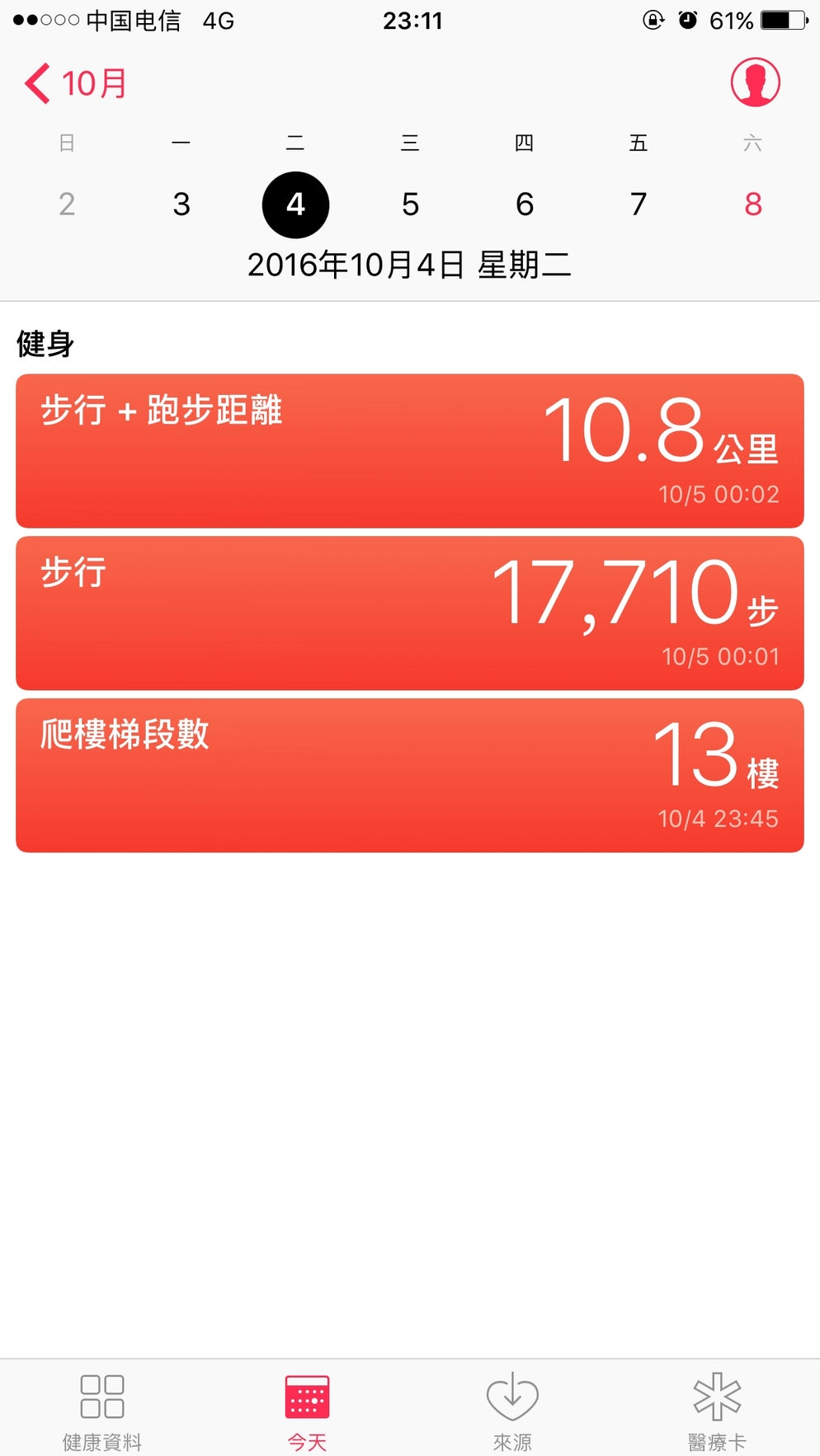Switch to the 來源 tab
This screenshot has height=1456, width=820.
coord(512,1411)
